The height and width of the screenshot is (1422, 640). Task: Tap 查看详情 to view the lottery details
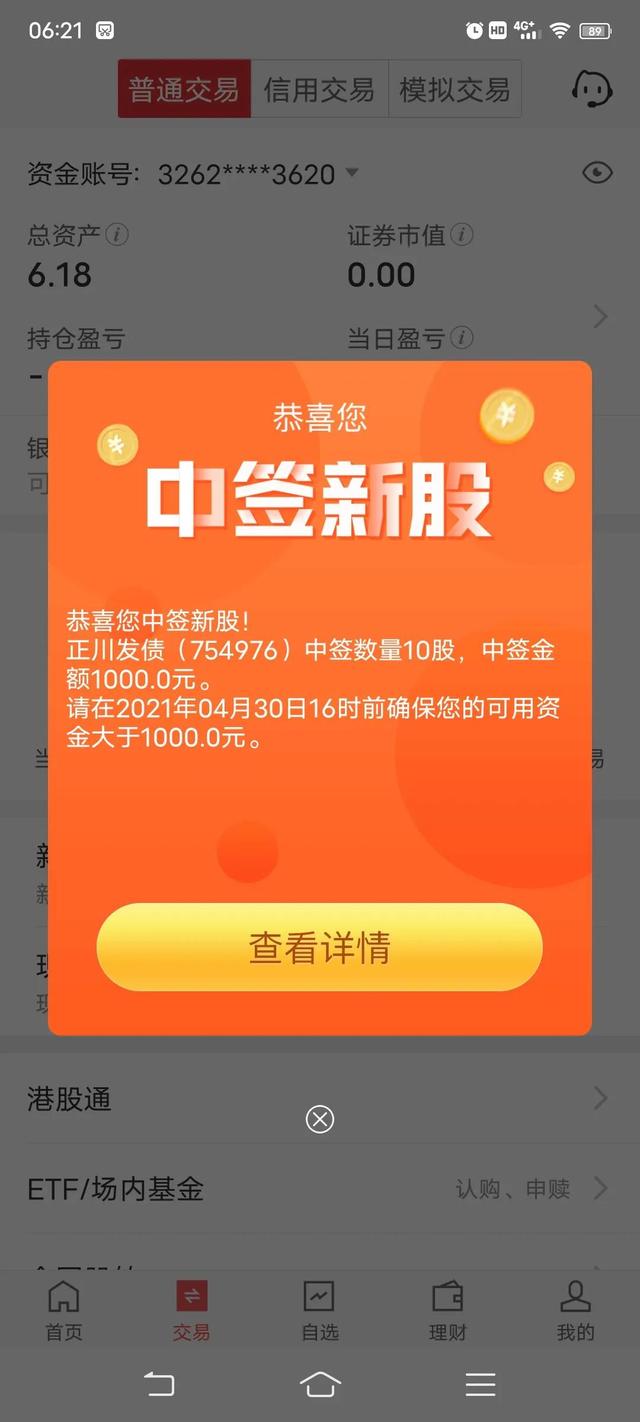[319, 947]
